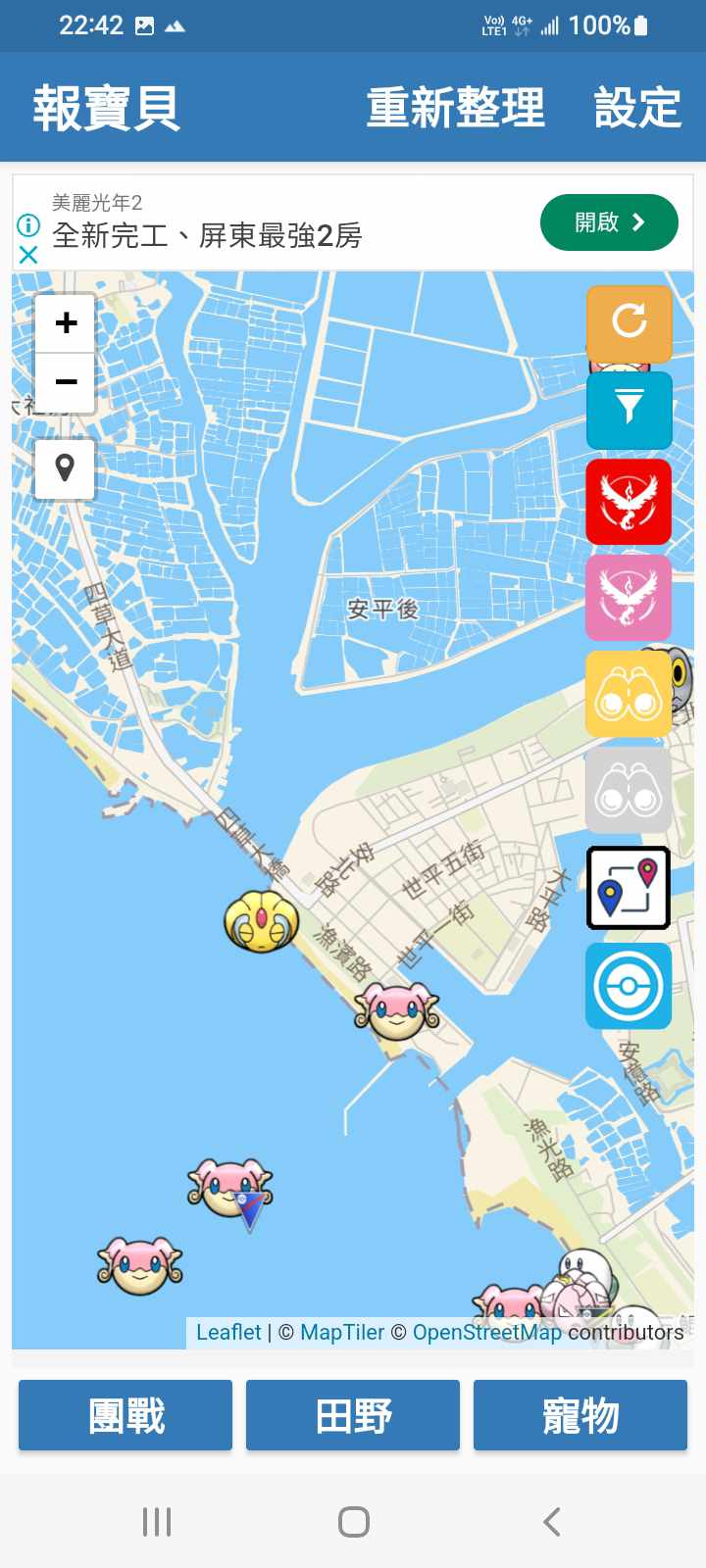Tap the red team emblem button
This screenshot has height=1568, width=706.
point(629,501)
